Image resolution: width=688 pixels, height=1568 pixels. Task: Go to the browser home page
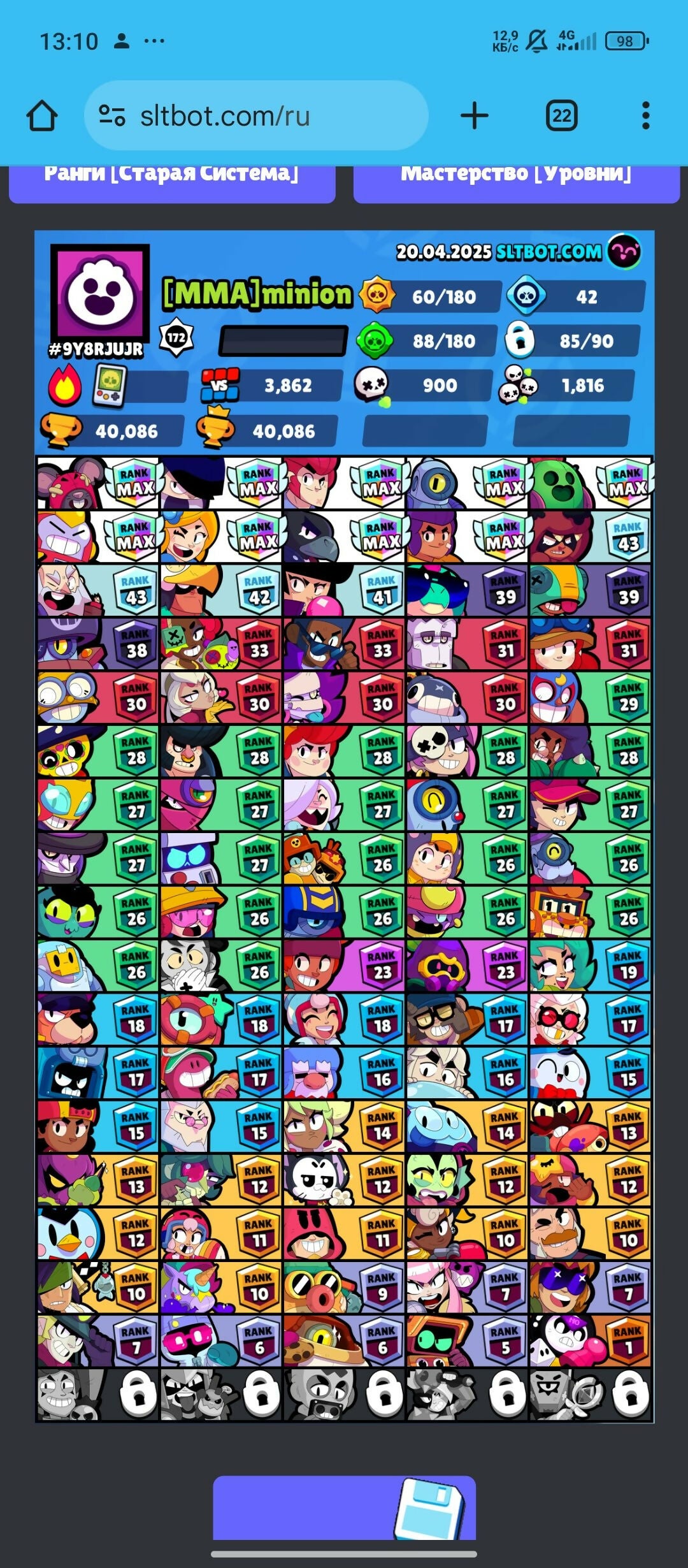(x=42, y=116)
